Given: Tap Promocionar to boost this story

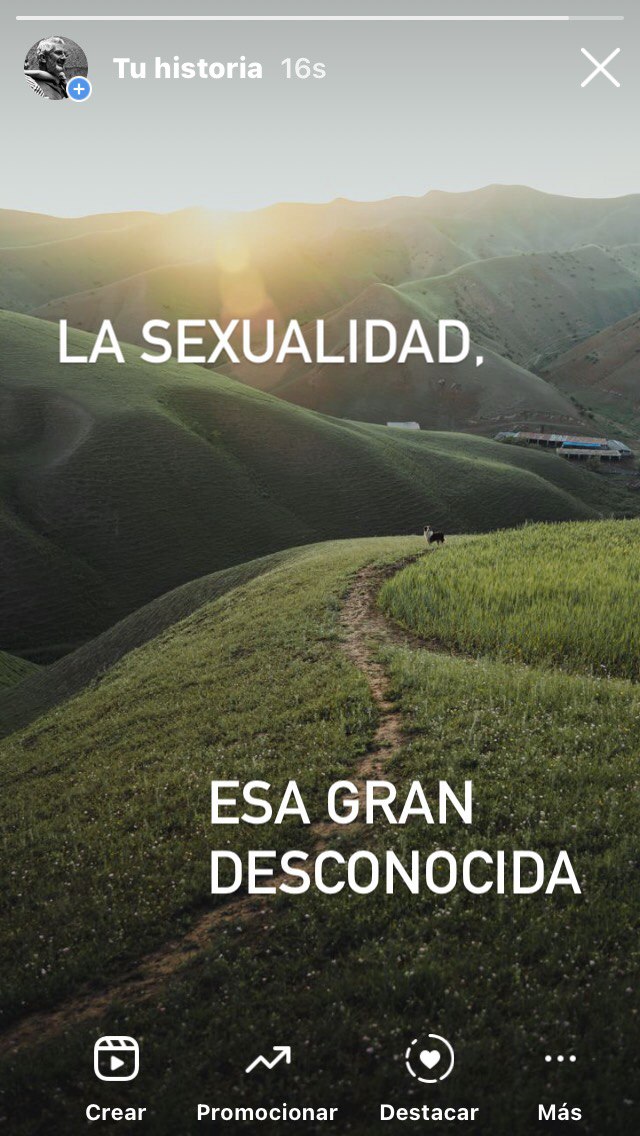Looking at the screenshot, I should (x=267, y=1078).
